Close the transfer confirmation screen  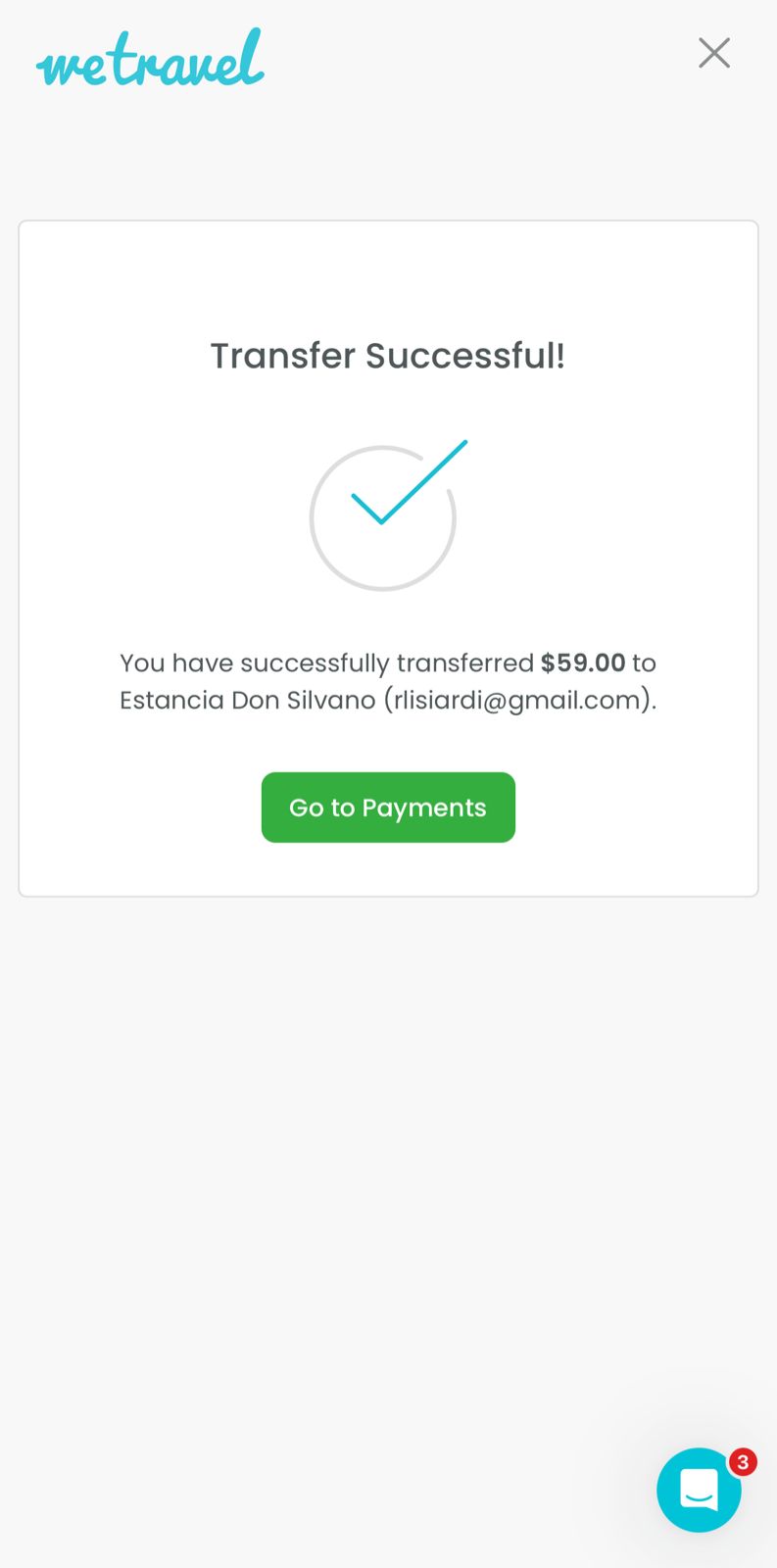coord(714,53)
